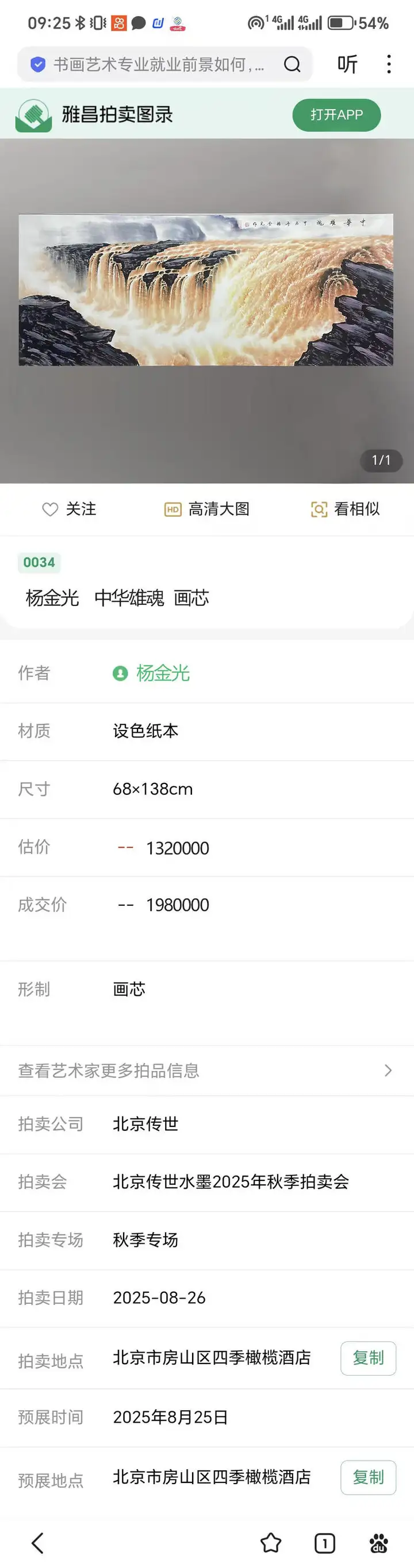The width and height of the screenshot is (414, 1568).
Task: Copy the 预展地点 address
Action: click(367, 1477)
